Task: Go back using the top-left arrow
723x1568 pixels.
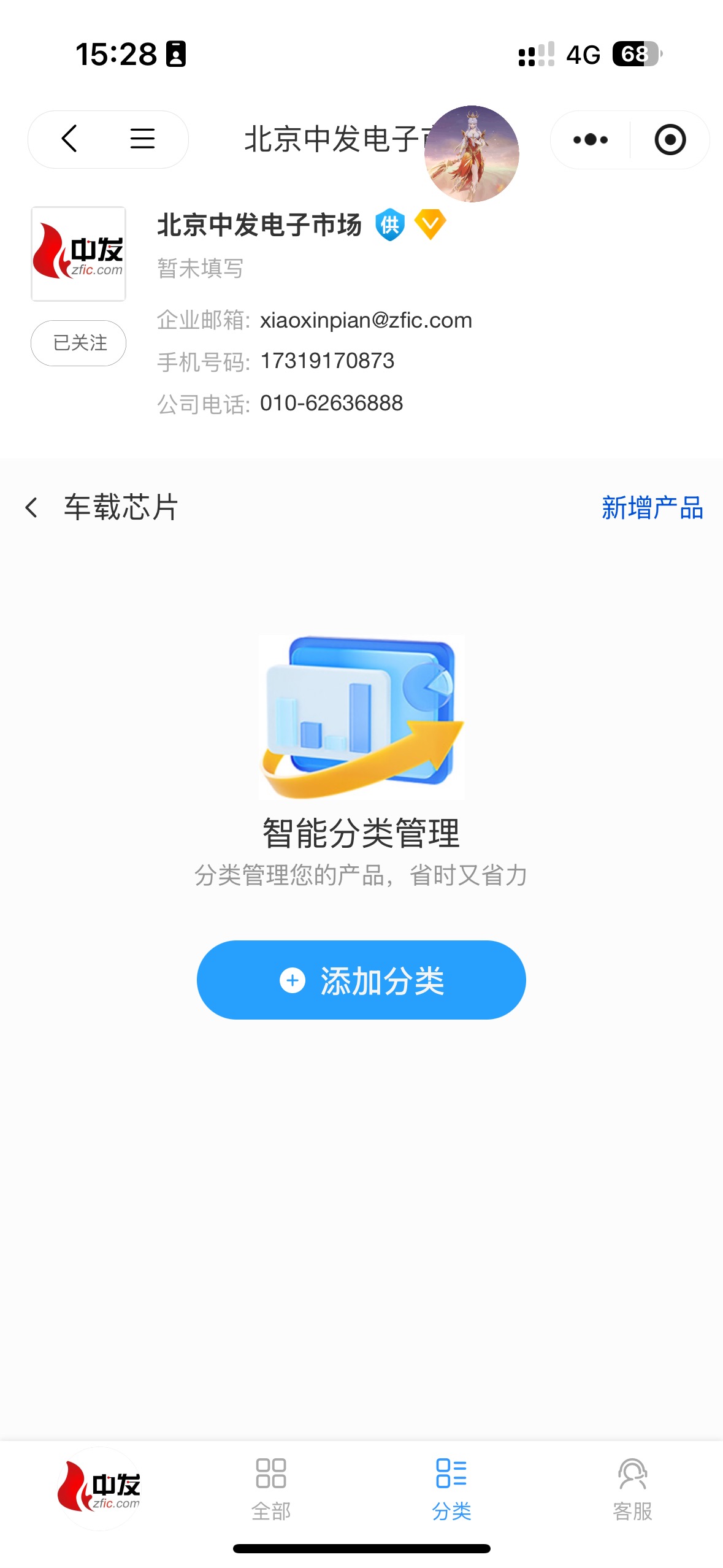Action: 70,139
